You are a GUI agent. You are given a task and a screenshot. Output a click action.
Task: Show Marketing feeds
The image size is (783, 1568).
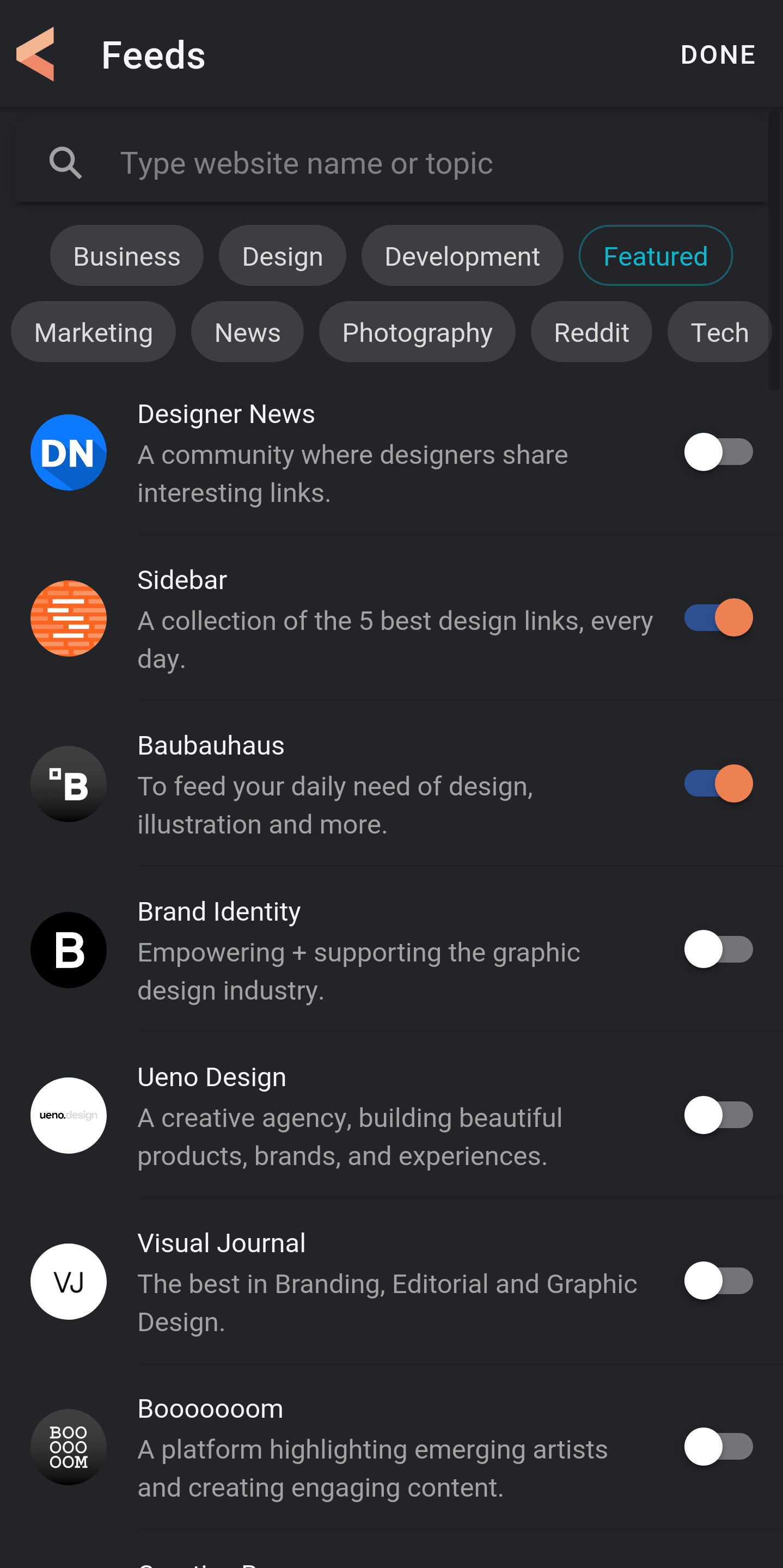point(93,332)
